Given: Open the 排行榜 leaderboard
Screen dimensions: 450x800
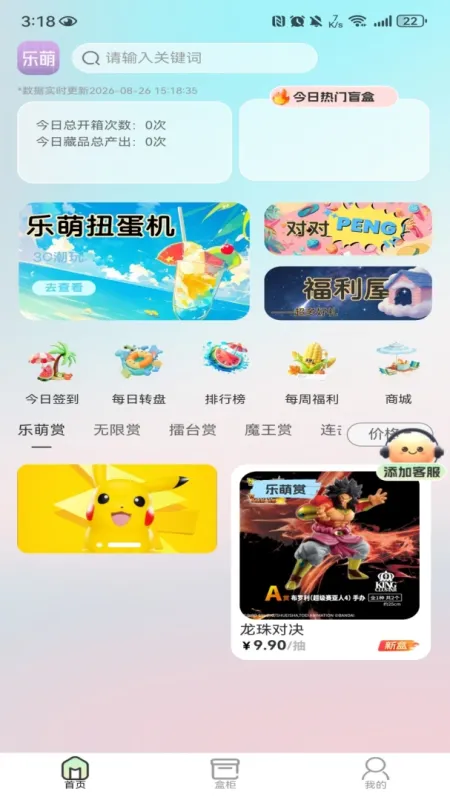Looking at the screenshot, I should [225, 373].
